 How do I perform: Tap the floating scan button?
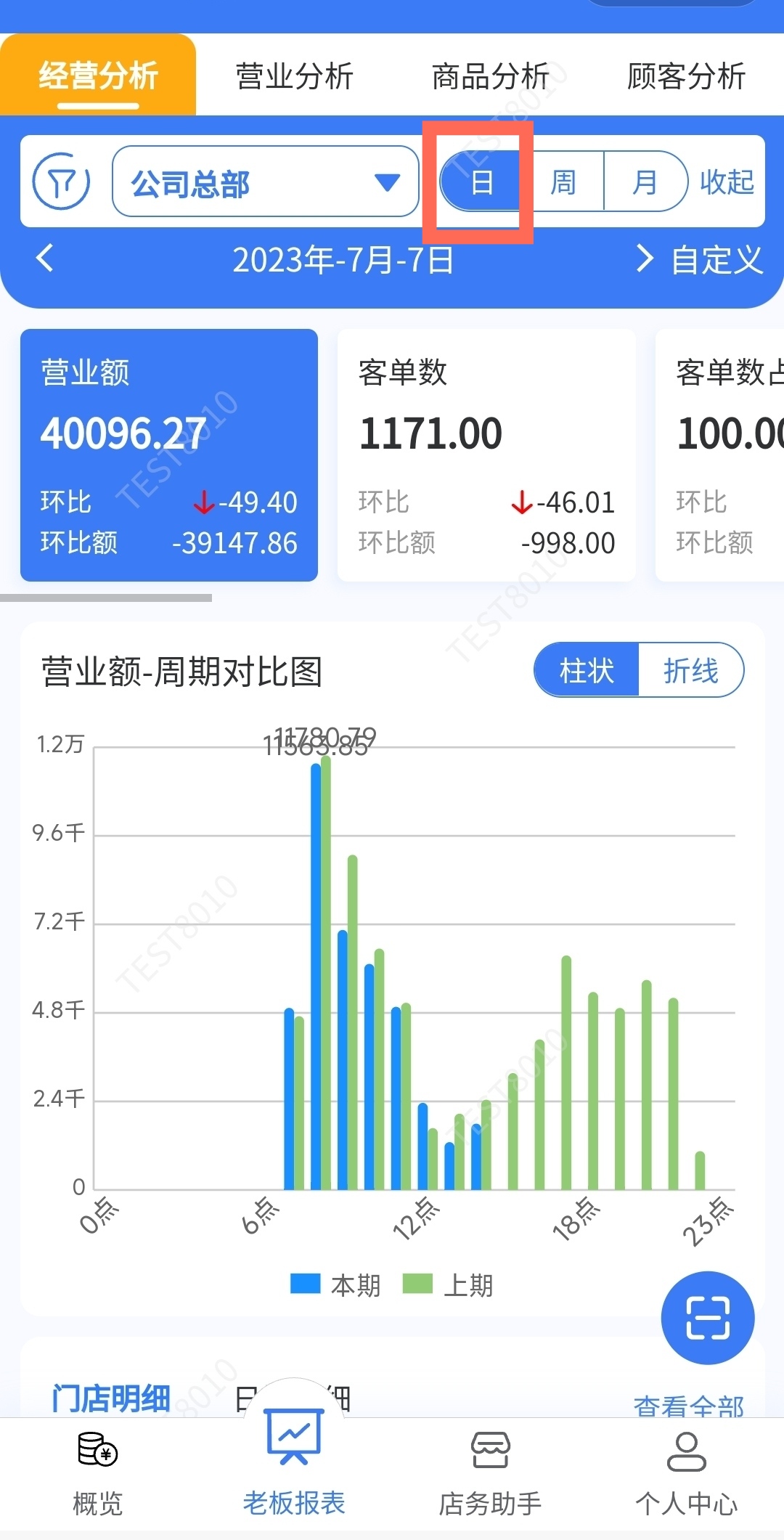708,1318
